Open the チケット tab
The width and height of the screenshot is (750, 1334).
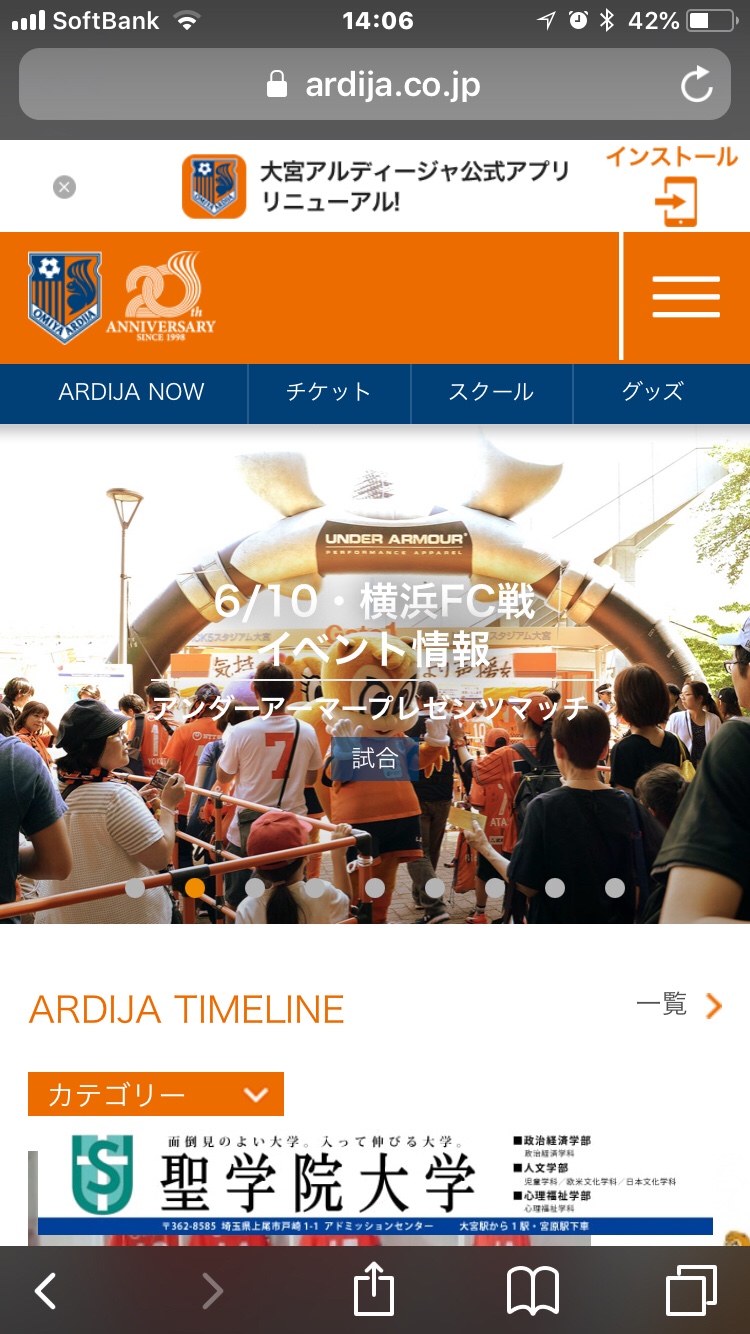328,392
